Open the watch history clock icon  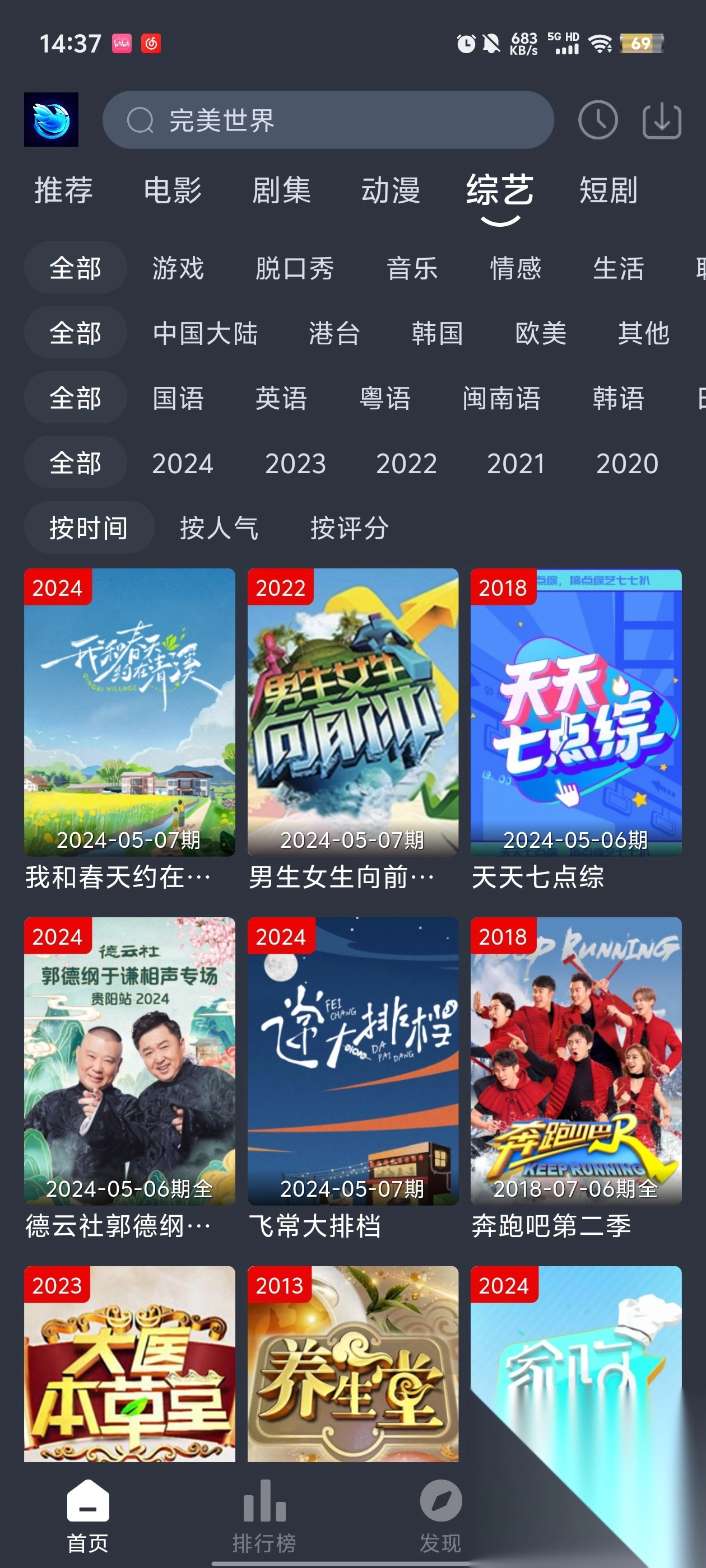[597, 120]
